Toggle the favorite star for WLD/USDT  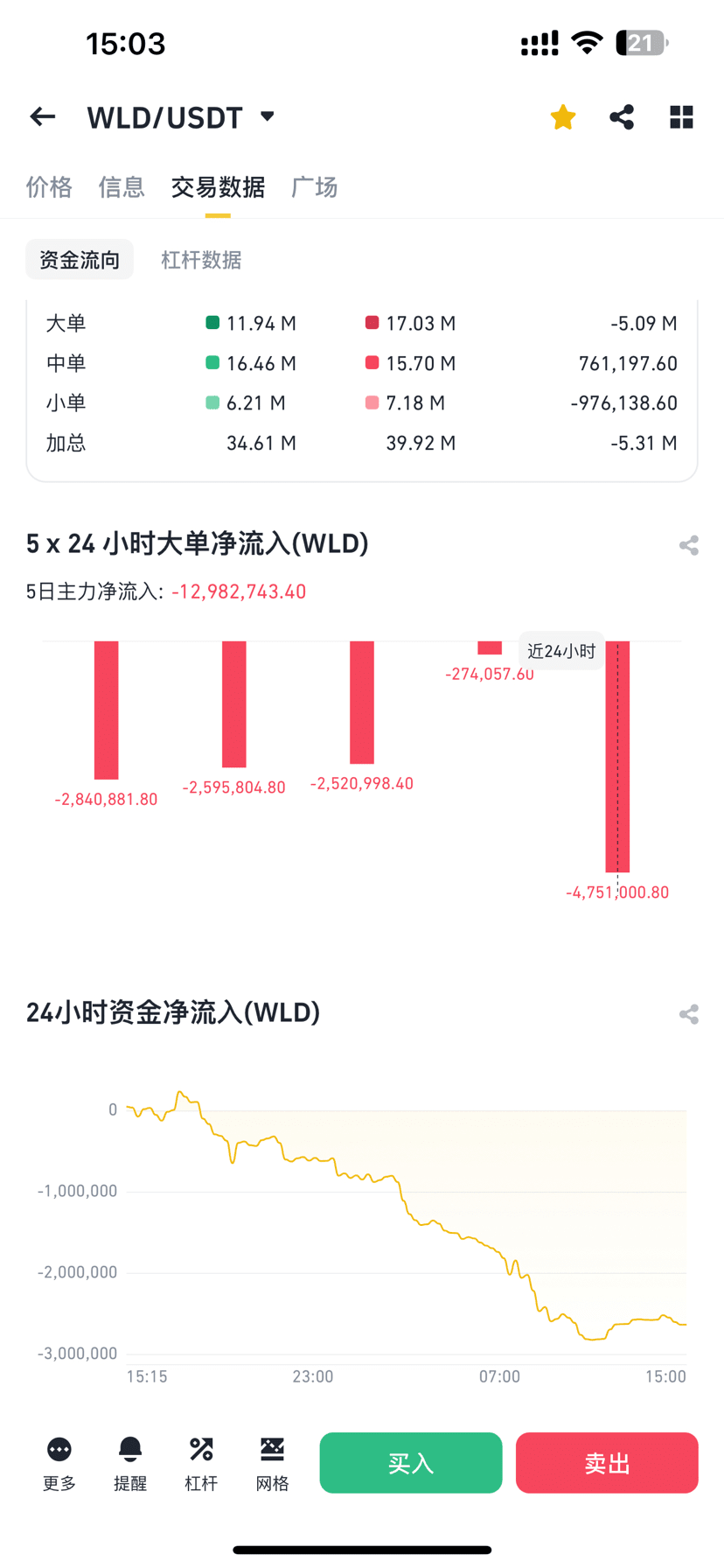(563, 116)
